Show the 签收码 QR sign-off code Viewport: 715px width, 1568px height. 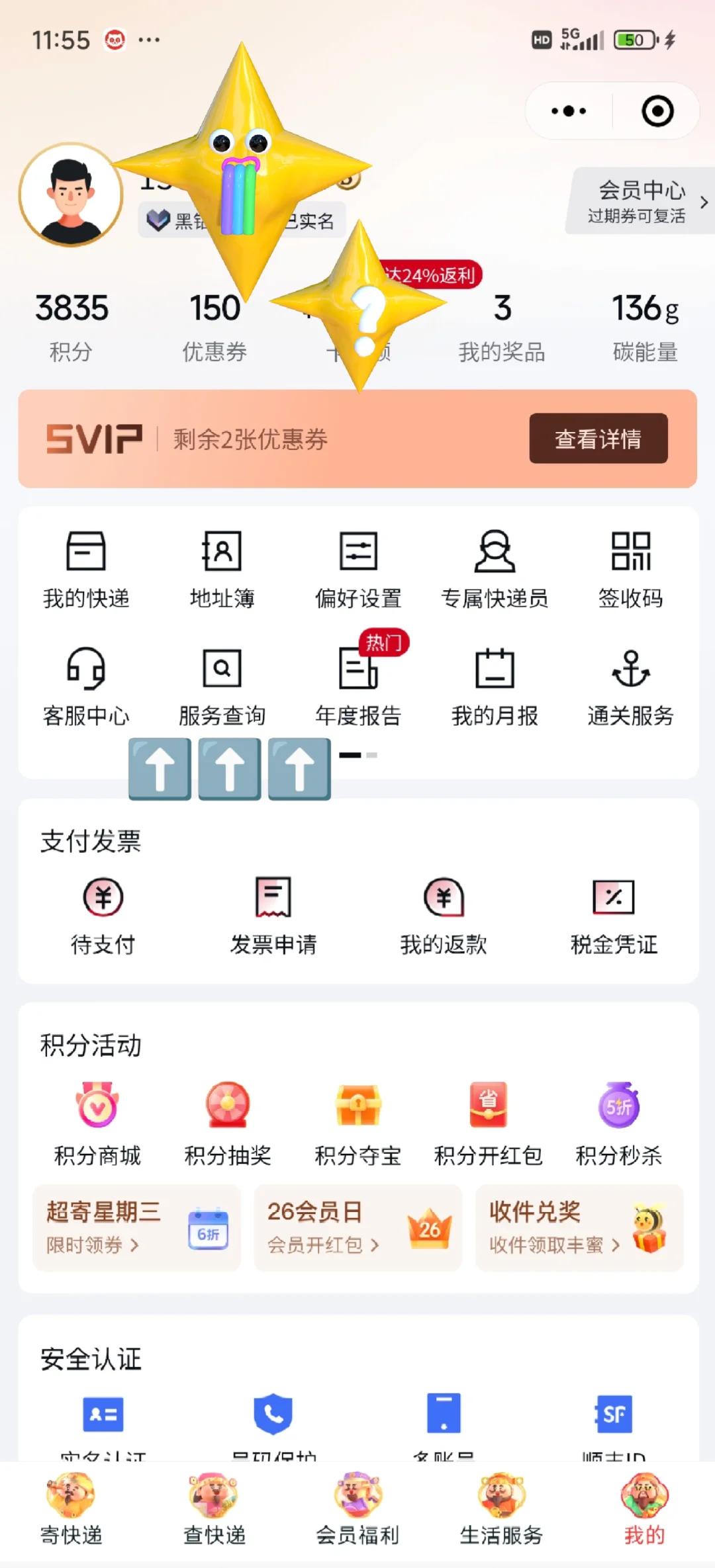click(x=631, y=569)
